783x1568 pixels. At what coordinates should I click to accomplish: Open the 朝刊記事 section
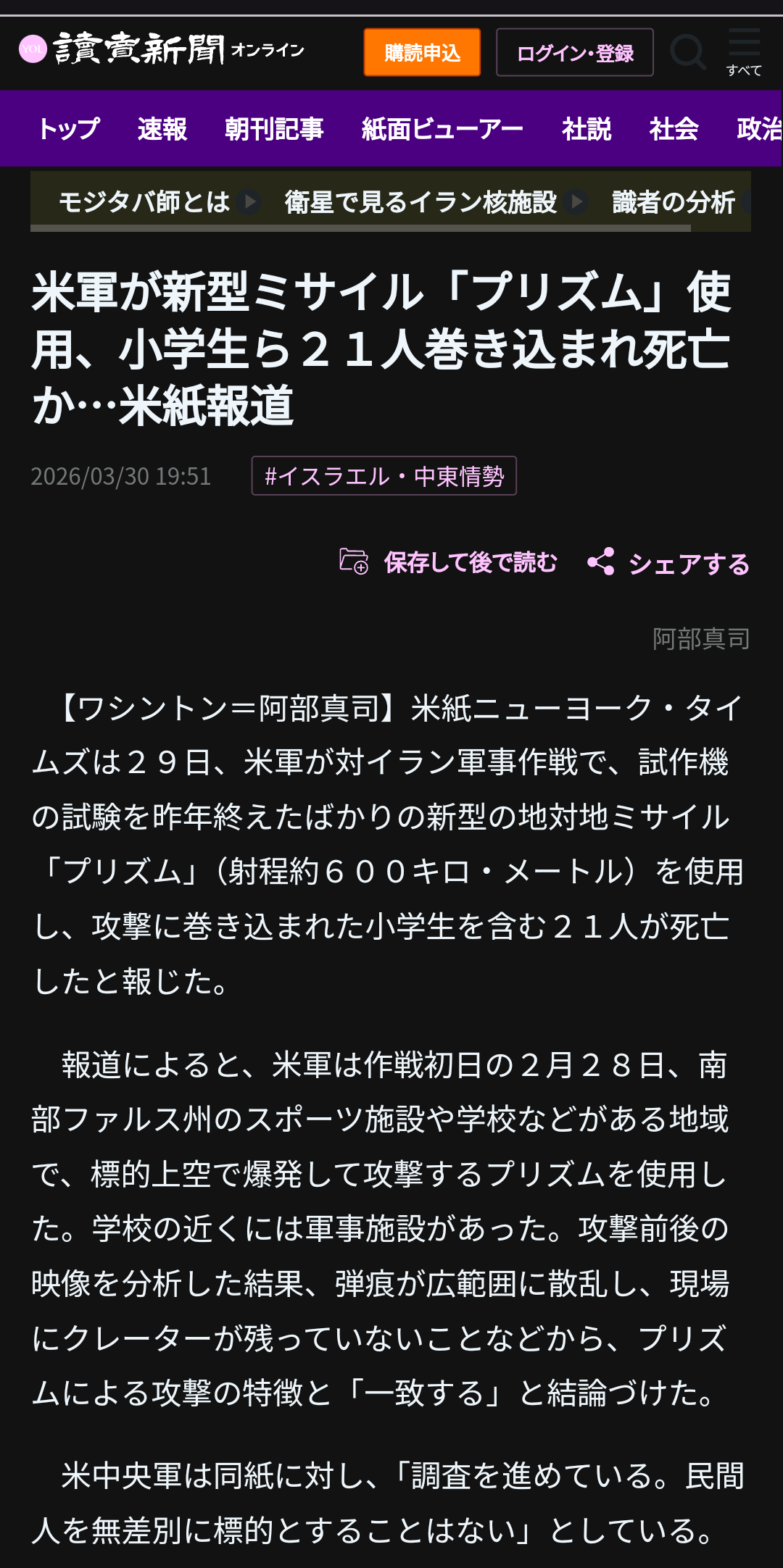(x=274, y=129)
